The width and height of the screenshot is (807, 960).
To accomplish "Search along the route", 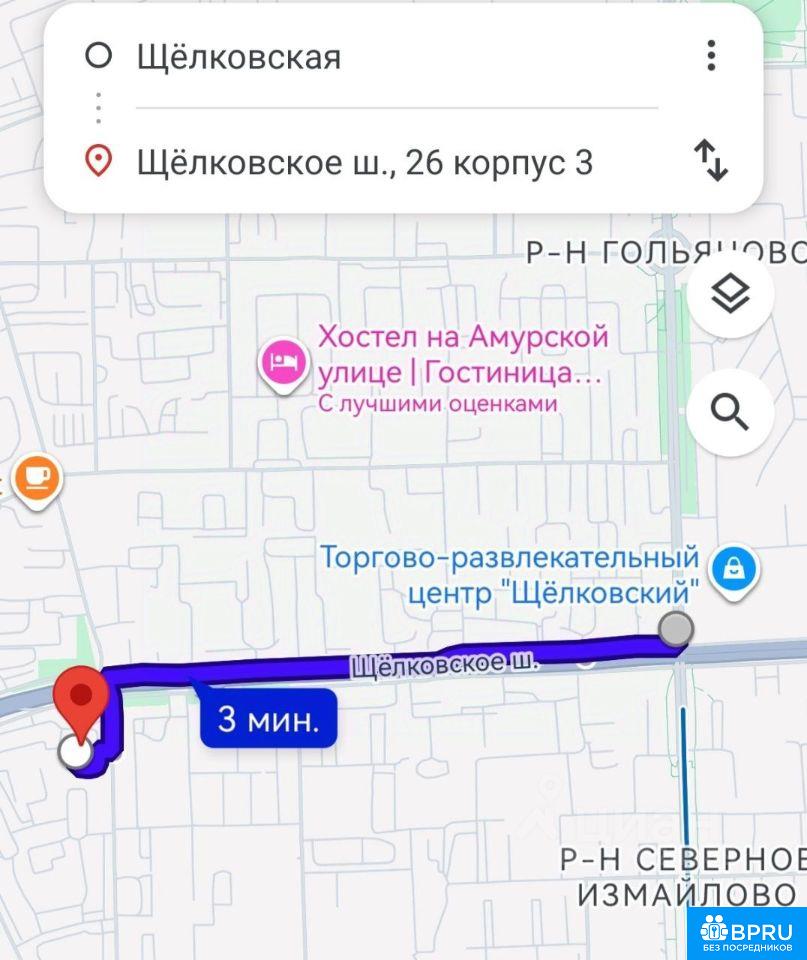I will coord(730,410).
